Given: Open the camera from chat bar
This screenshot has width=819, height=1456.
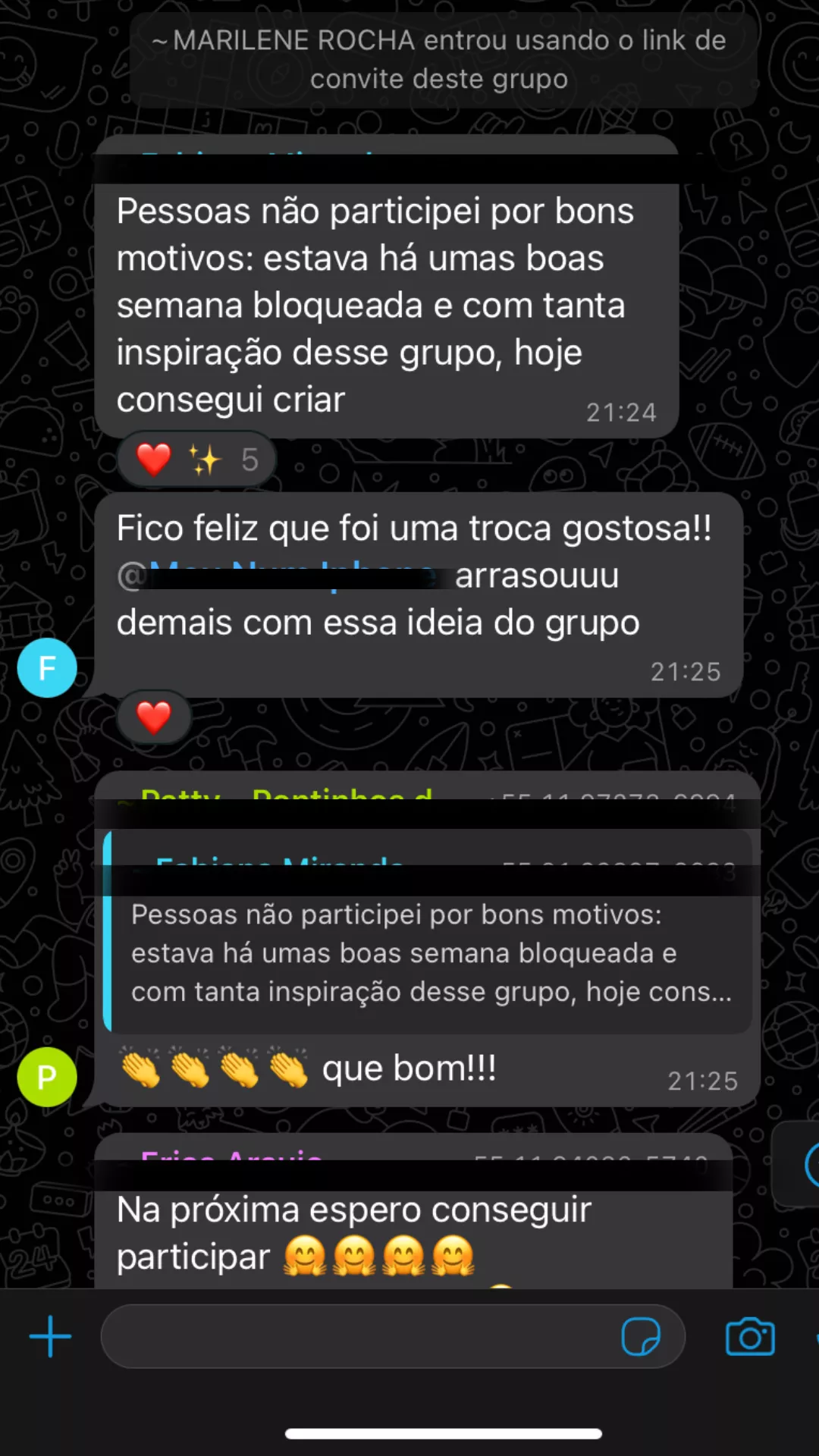Looking at the screenshot, I should (x=750, y=1336).
